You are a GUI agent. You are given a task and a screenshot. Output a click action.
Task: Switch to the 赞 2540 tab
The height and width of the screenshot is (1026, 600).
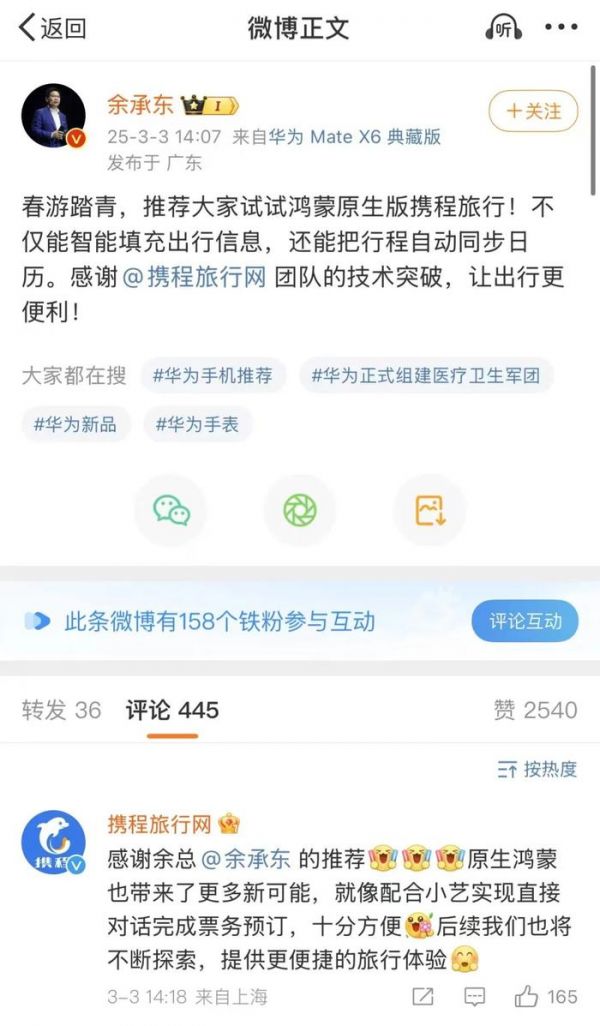point(535,710)
